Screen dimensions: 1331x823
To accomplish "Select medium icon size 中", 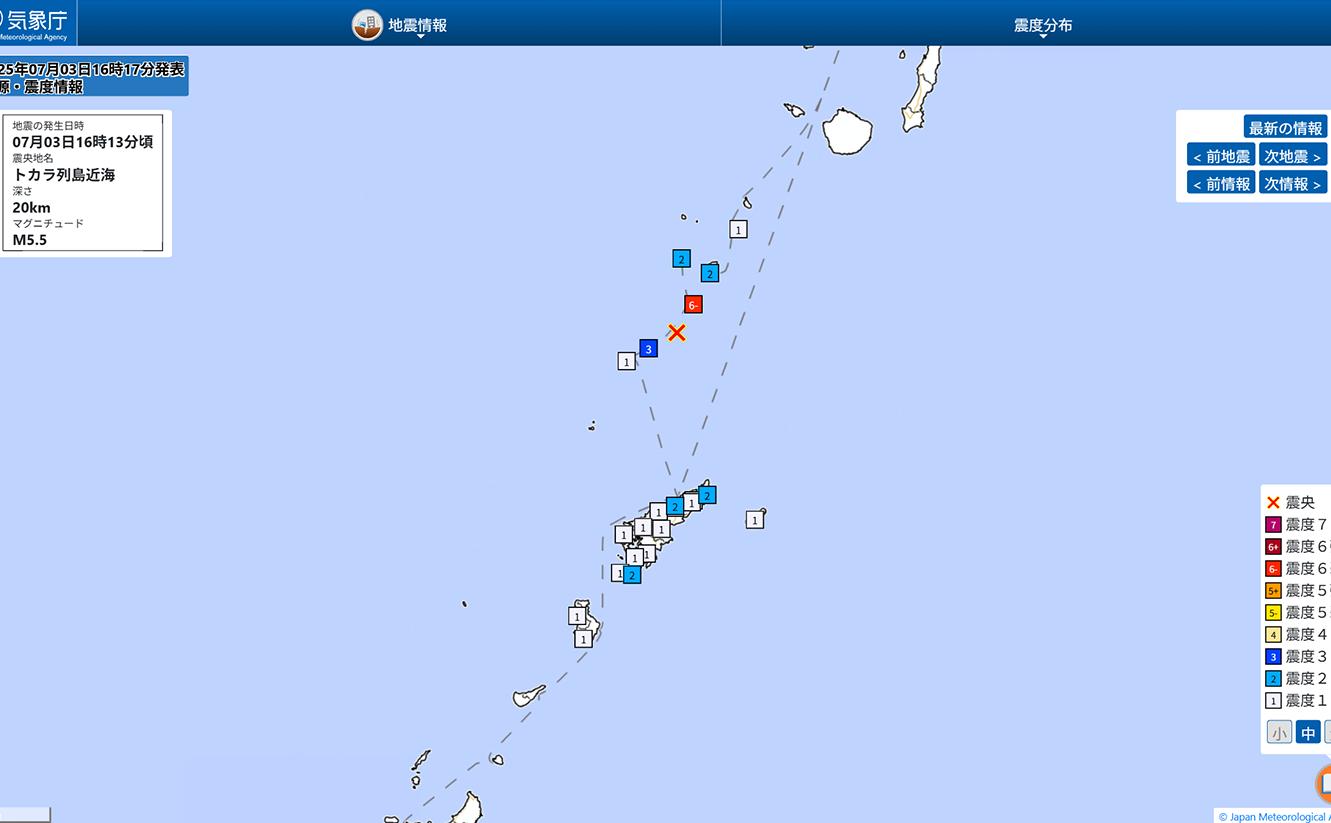I will click(1308, 732).
